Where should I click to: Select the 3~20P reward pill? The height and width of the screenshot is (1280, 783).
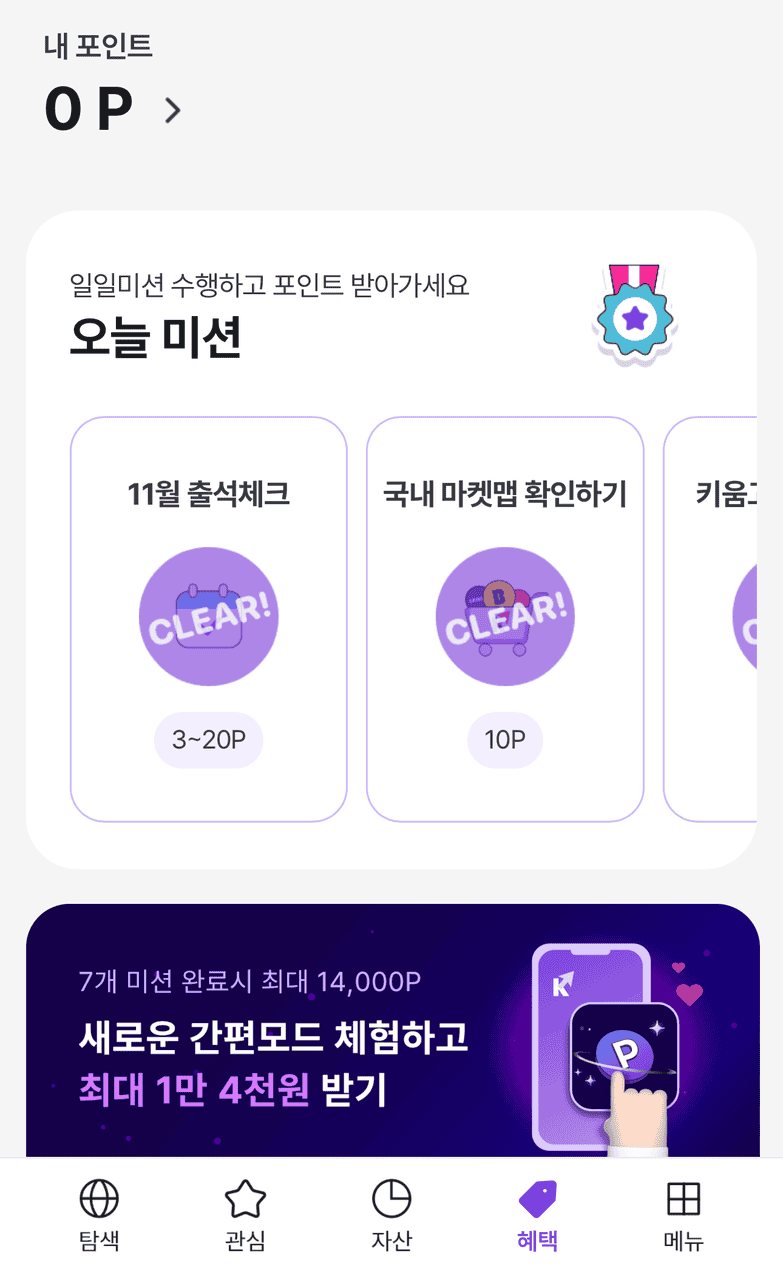(208, 740)
